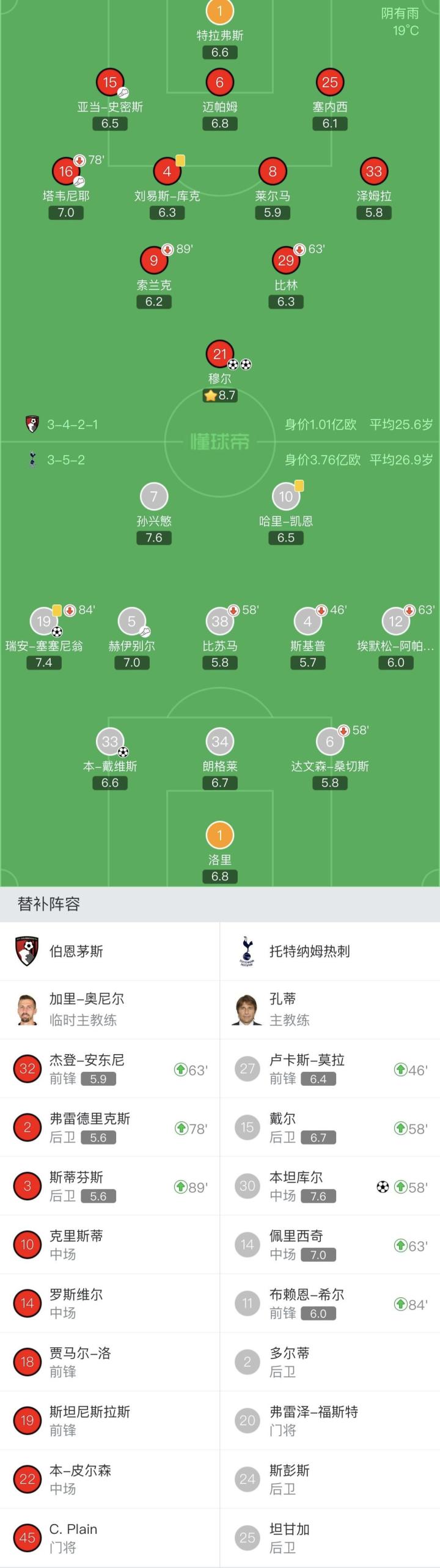Tap 哈里-凯恩 in the lineup
The image size is (440, 1568).
coord(285,497)
